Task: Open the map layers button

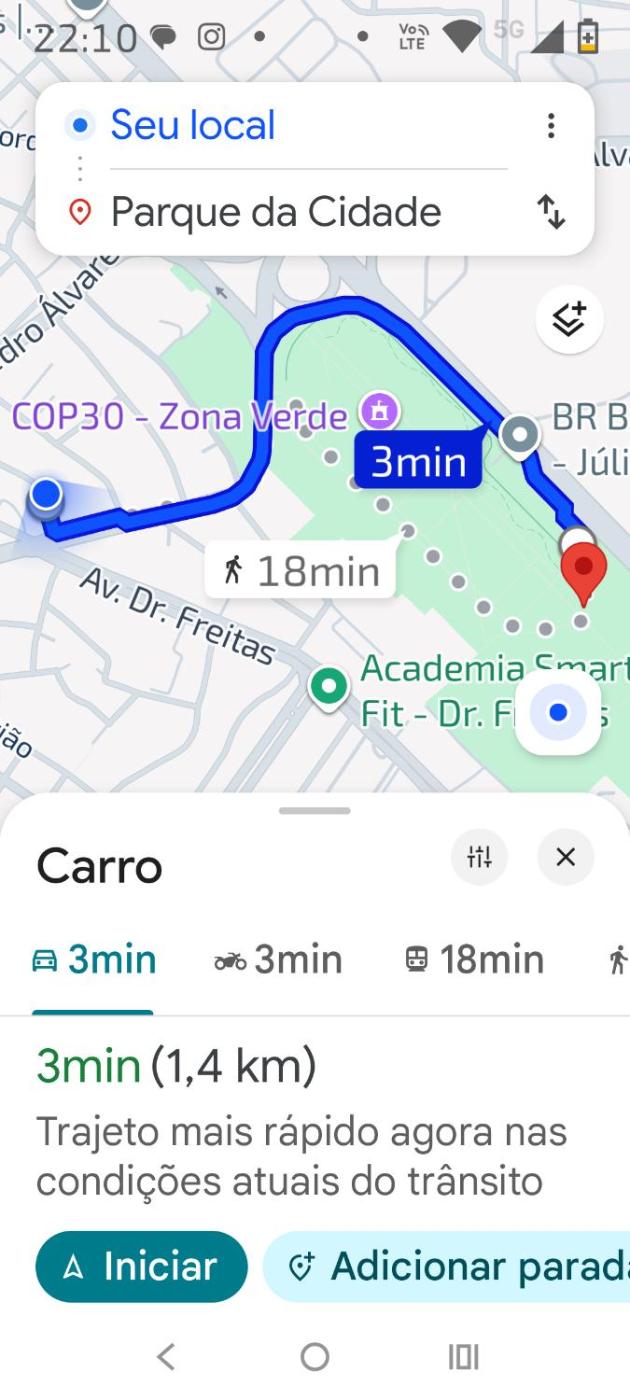Action: point(569,320)
